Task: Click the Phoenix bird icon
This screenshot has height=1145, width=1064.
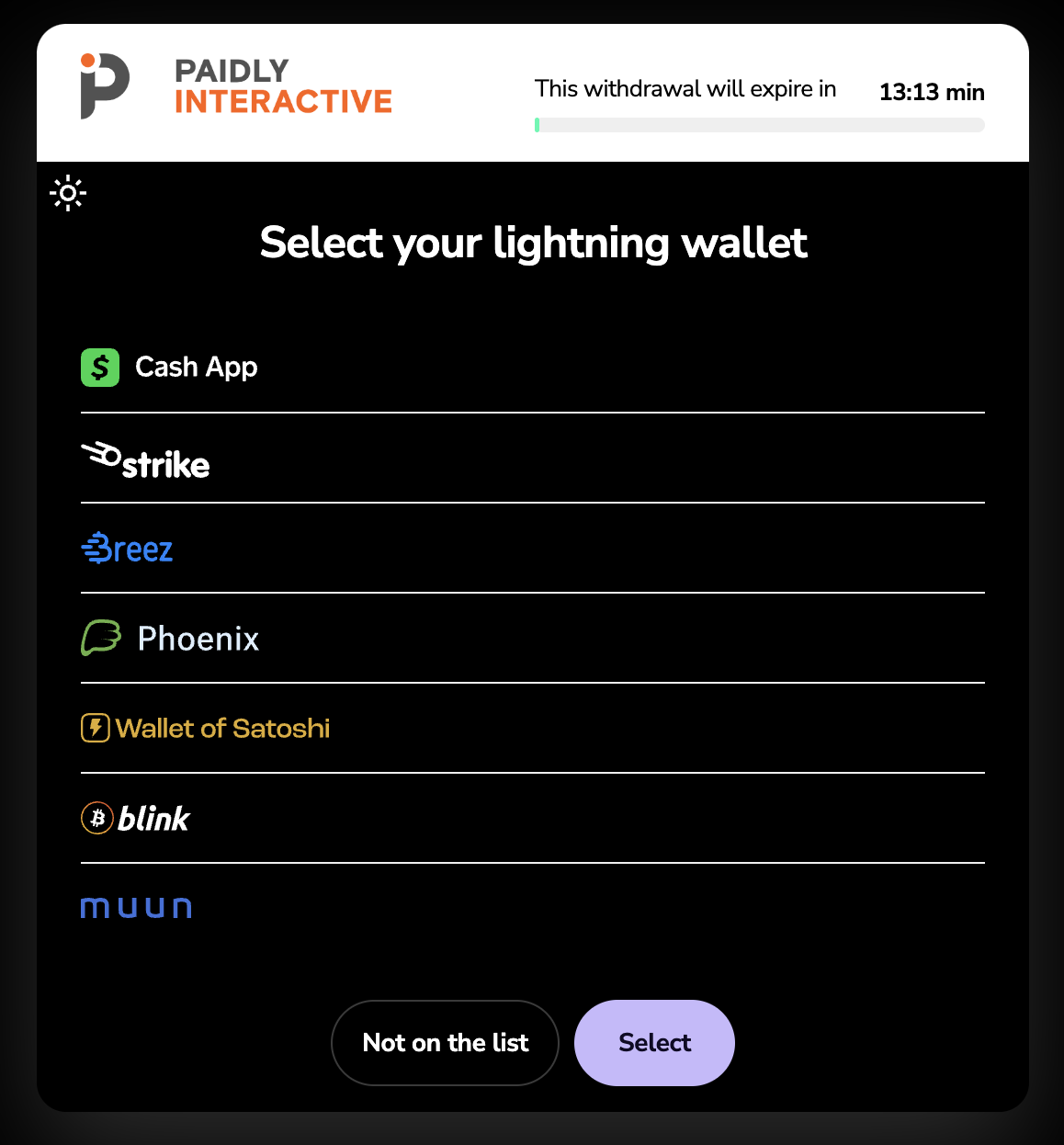Action: [101, 638]
